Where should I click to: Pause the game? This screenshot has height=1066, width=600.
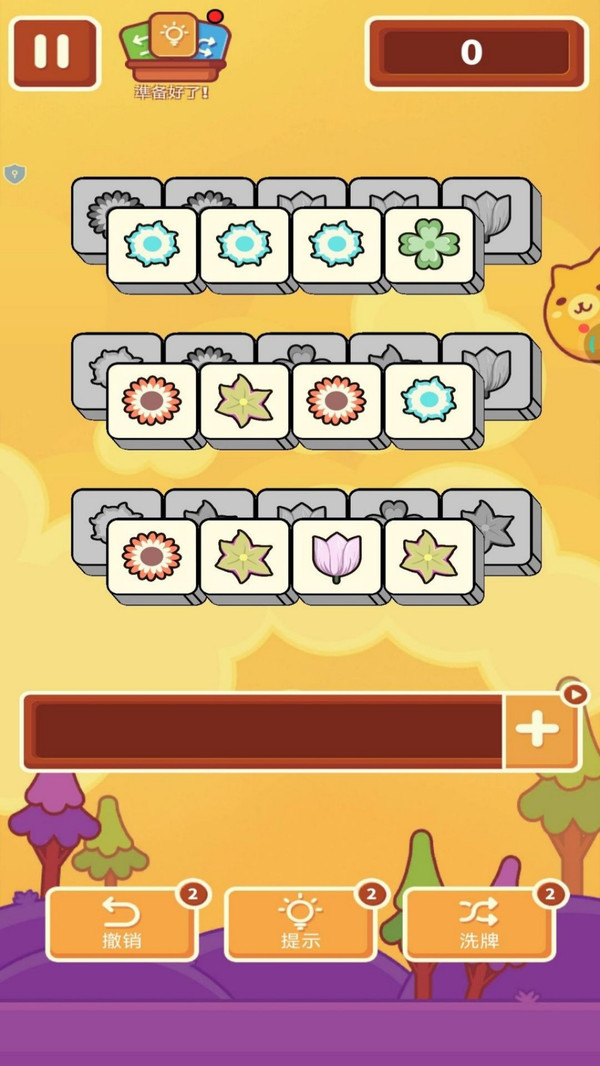(54, 53)
